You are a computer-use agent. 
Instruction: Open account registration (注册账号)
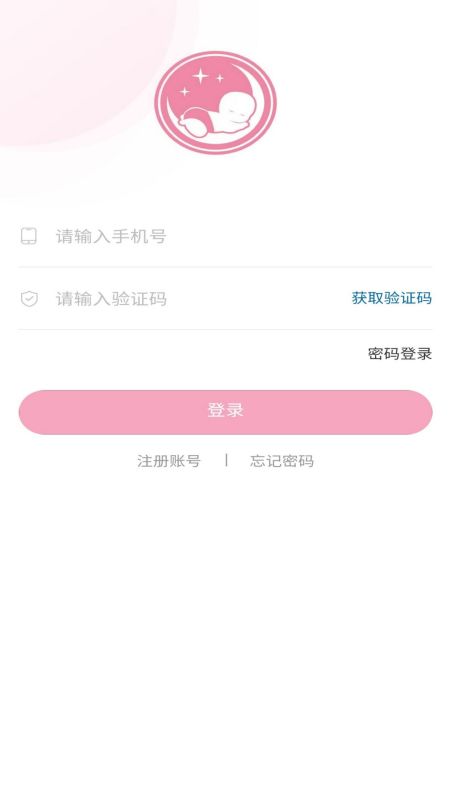169,461
